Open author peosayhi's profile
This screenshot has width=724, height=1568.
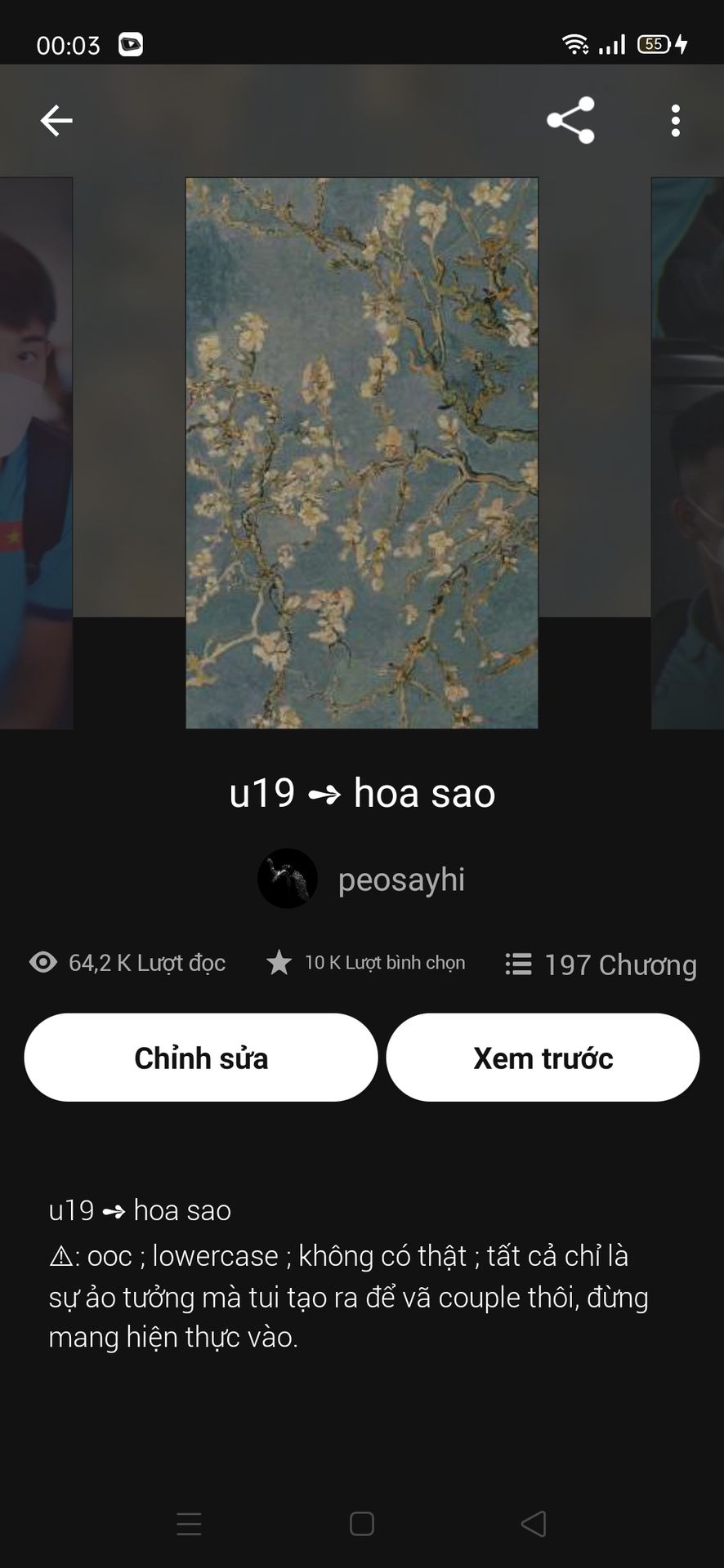[x=361, y=879]
